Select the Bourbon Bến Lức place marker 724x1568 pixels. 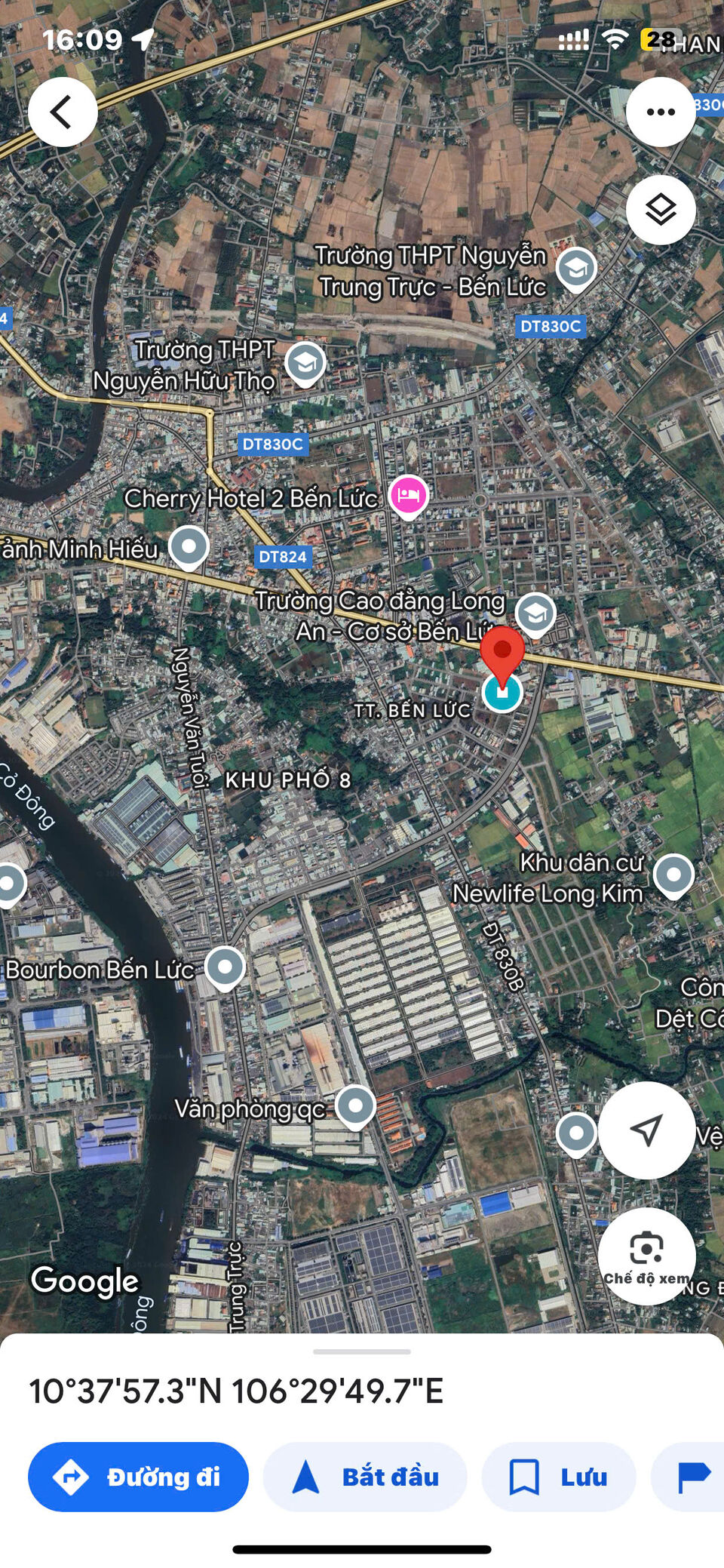click(x=225, y=967)
